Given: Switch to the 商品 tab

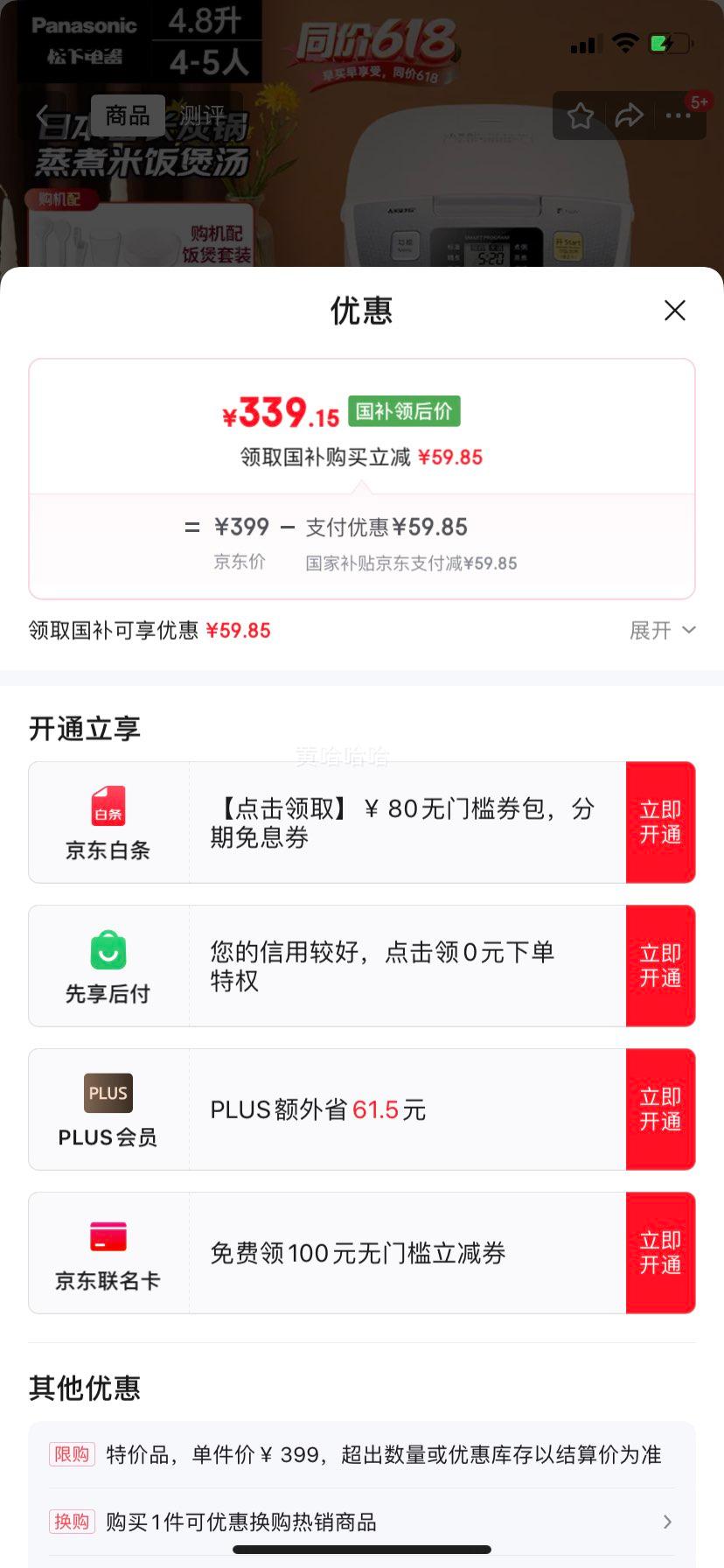Looking at the screenshot, I should pyautogui.click(x=128, y=115).
